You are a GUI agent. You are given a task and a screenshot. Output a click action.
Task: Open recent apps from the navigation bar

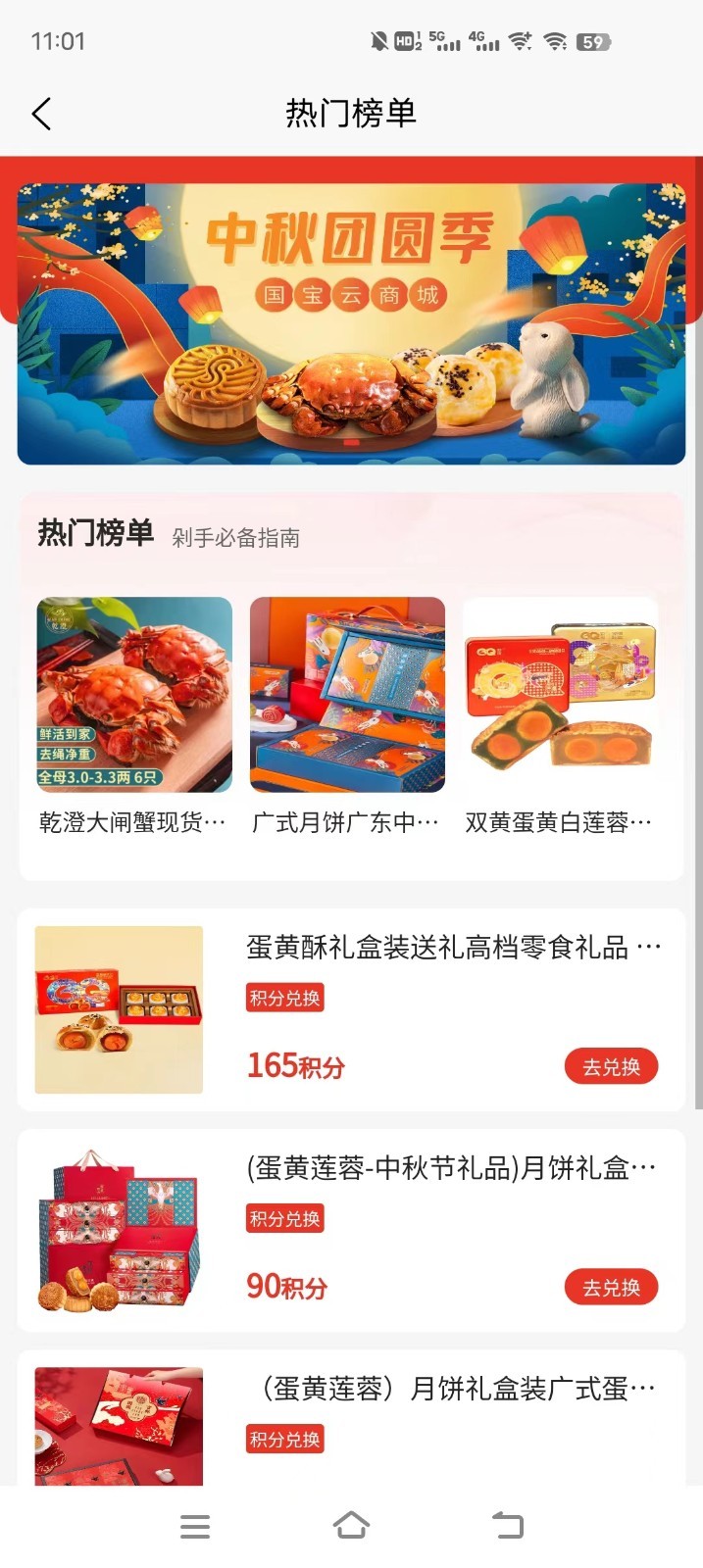tap(195, 1526)
